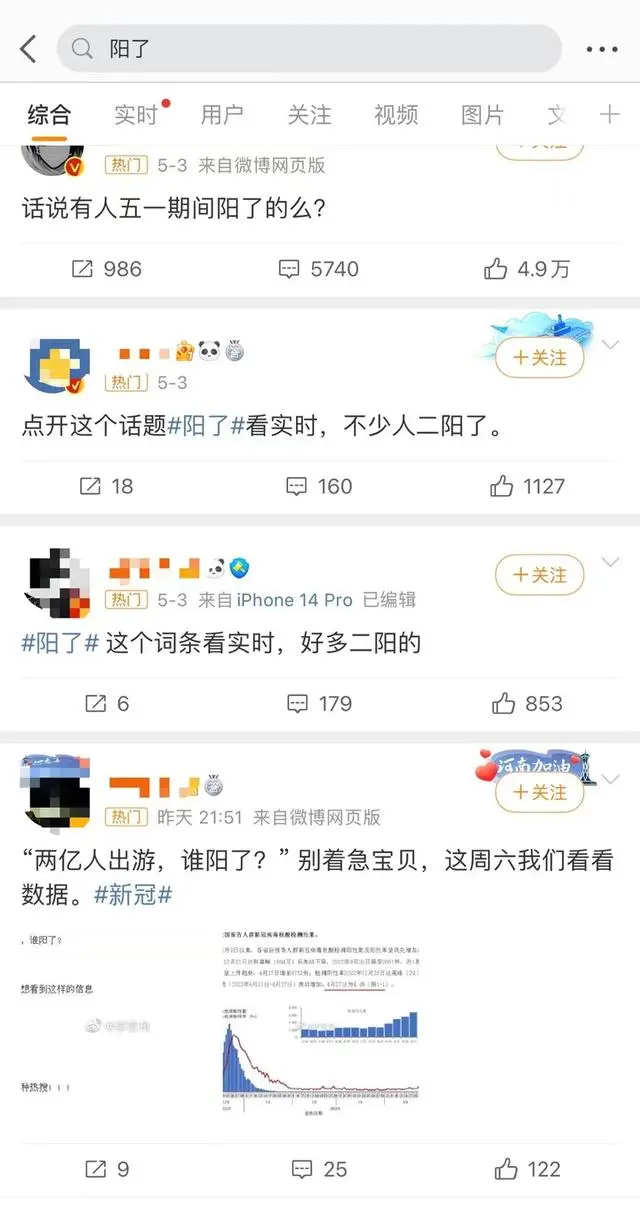Screen dimensions: 640x1206
Task: Switch to the 用户 tab
Action: (222, 114)
